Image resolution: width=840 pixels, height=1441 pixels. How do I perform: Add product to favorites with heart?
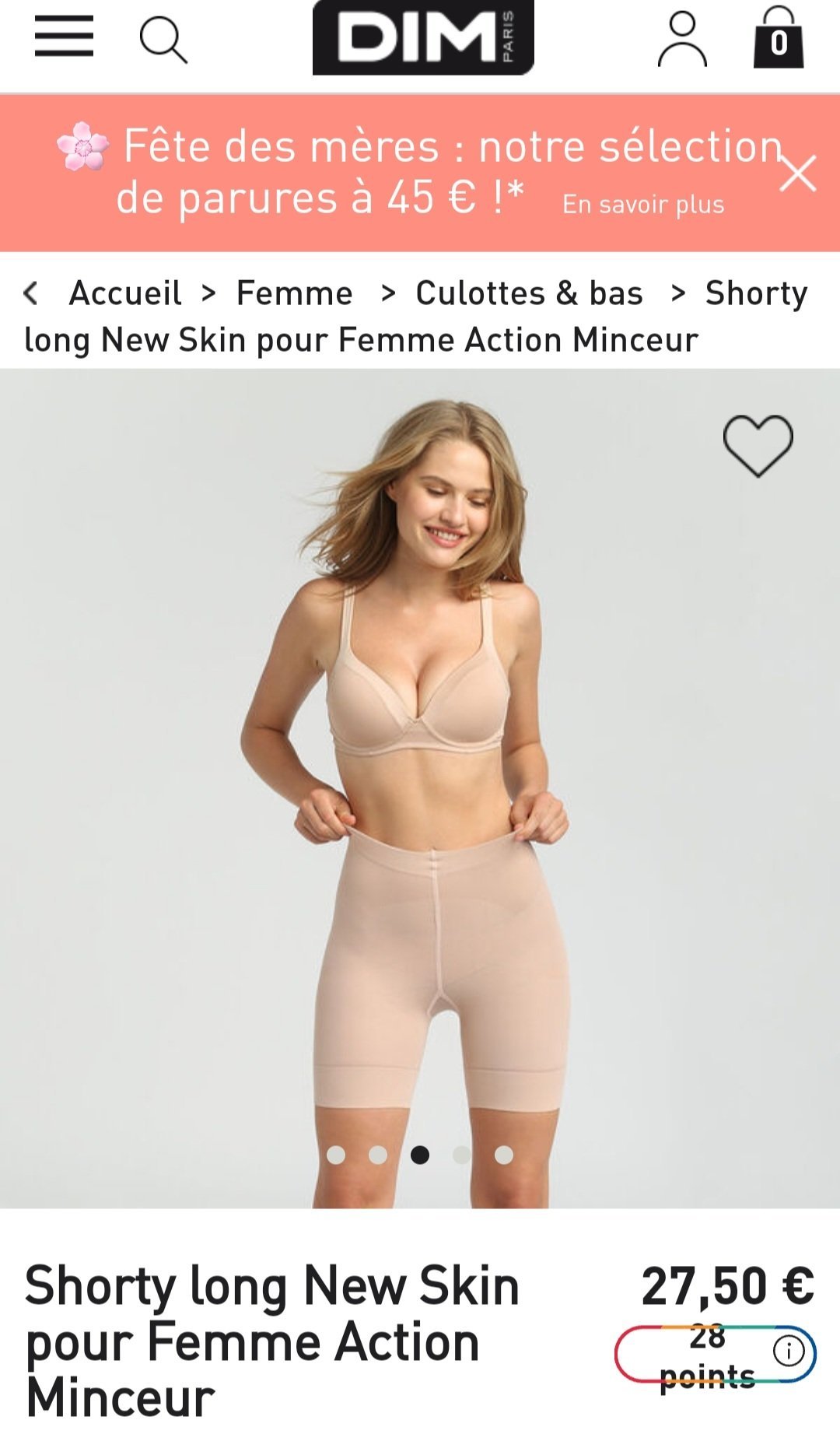758,445
